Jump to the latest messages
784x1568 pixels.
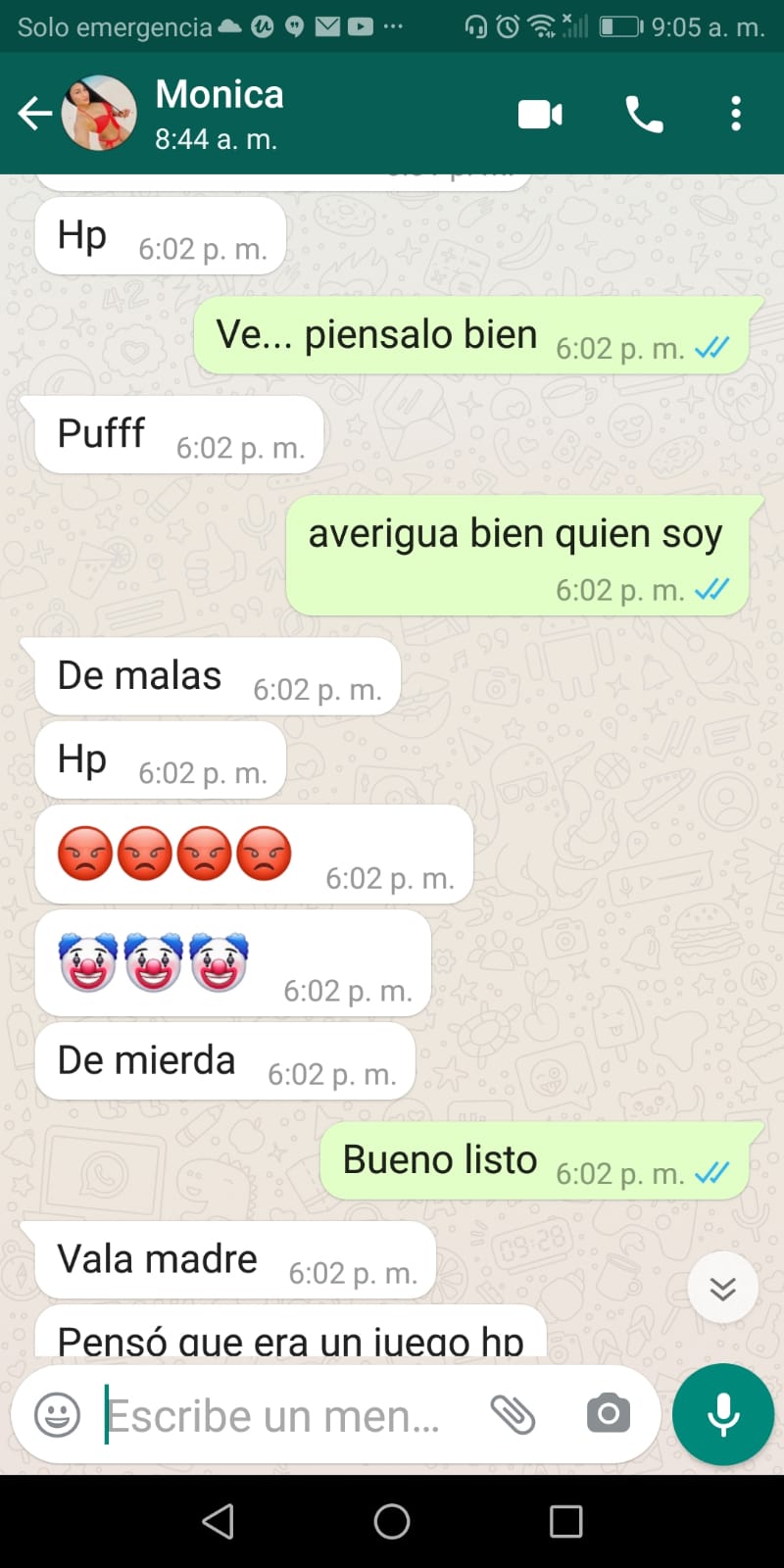pos(723,1288)
